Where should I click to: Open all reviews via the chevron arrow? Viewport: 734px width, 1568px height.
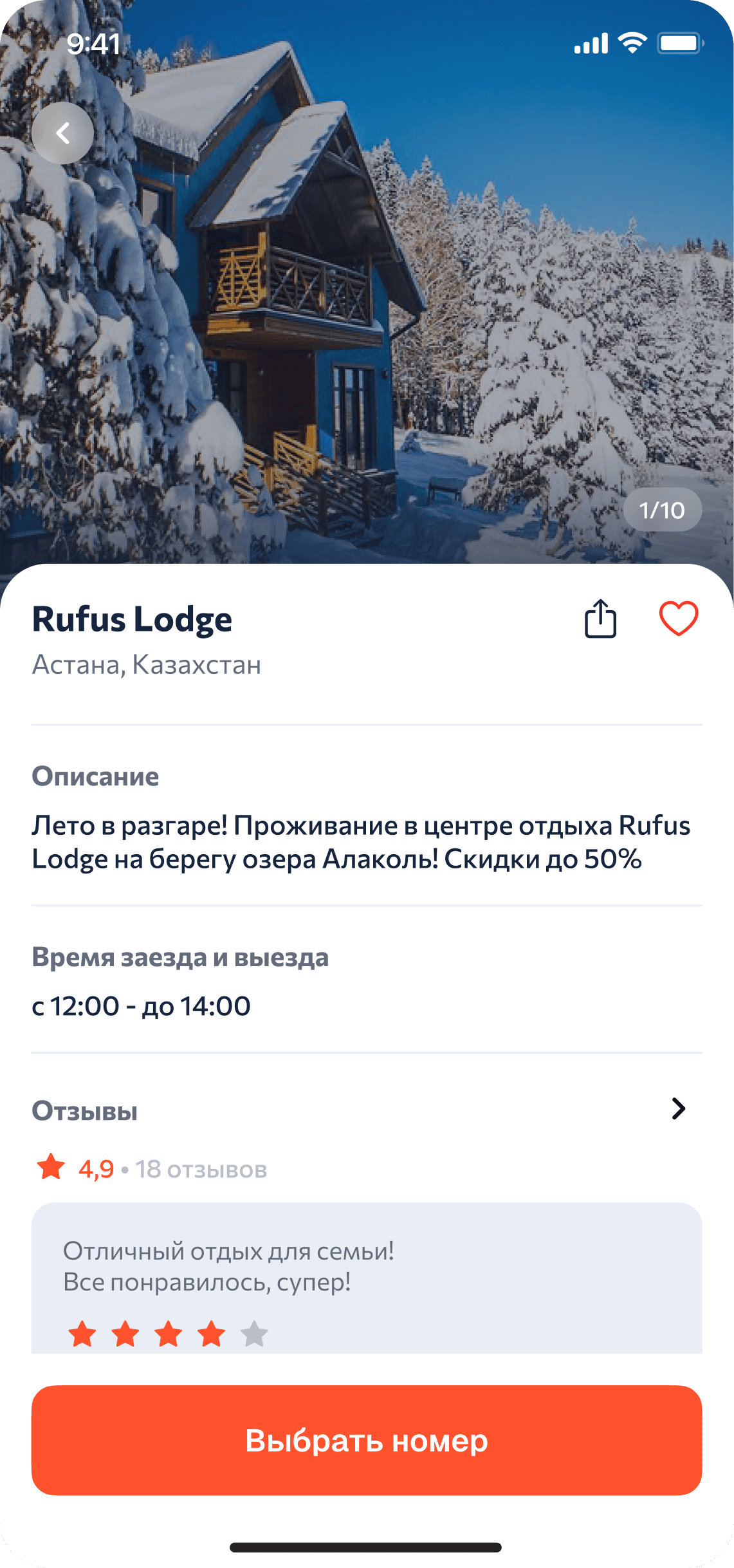pyautogui.click(x=678, y=1109)
